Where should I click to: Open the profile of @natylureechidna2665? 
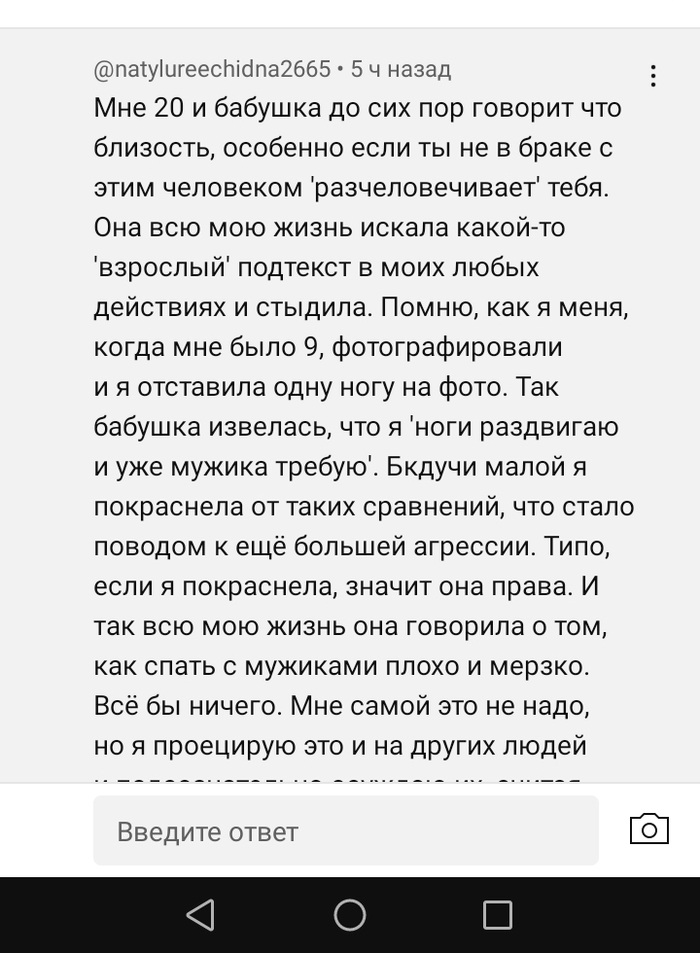pos(211,70)
